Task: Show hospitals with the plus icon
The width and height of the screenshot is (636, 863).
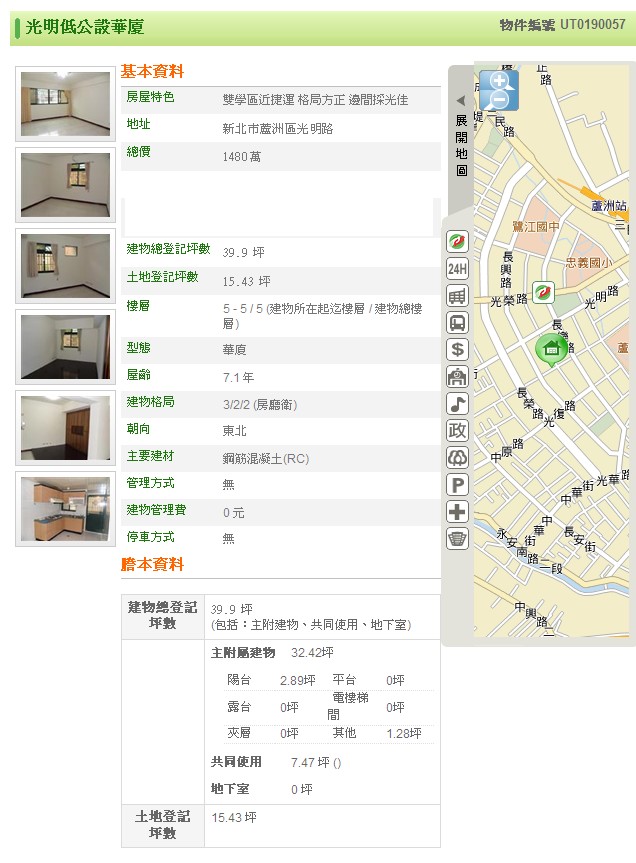Action: (457, 512)
